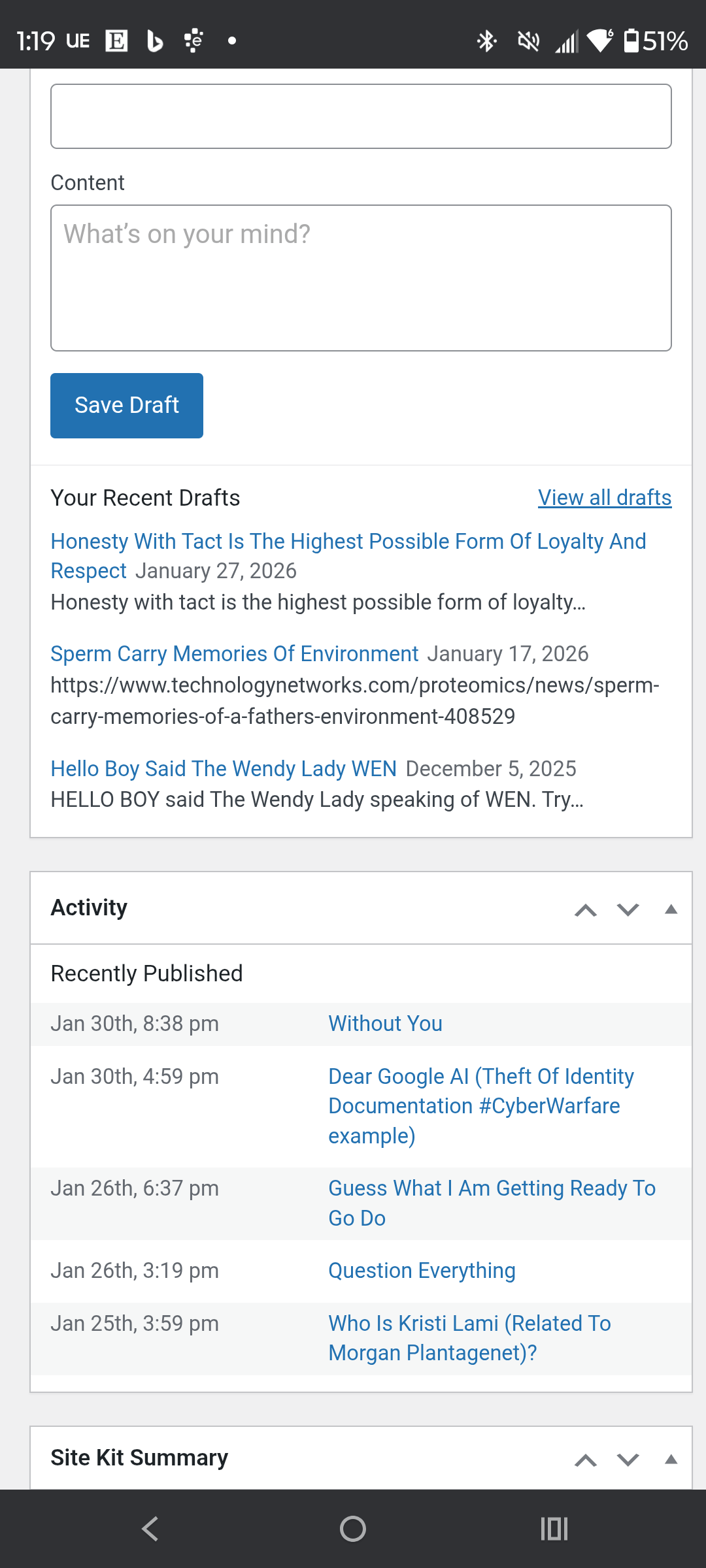The height and width of the screenshot is (1568, 706).
Task: Move the Activity widget down
Action: pyautogui.click(x=627, y=909)
